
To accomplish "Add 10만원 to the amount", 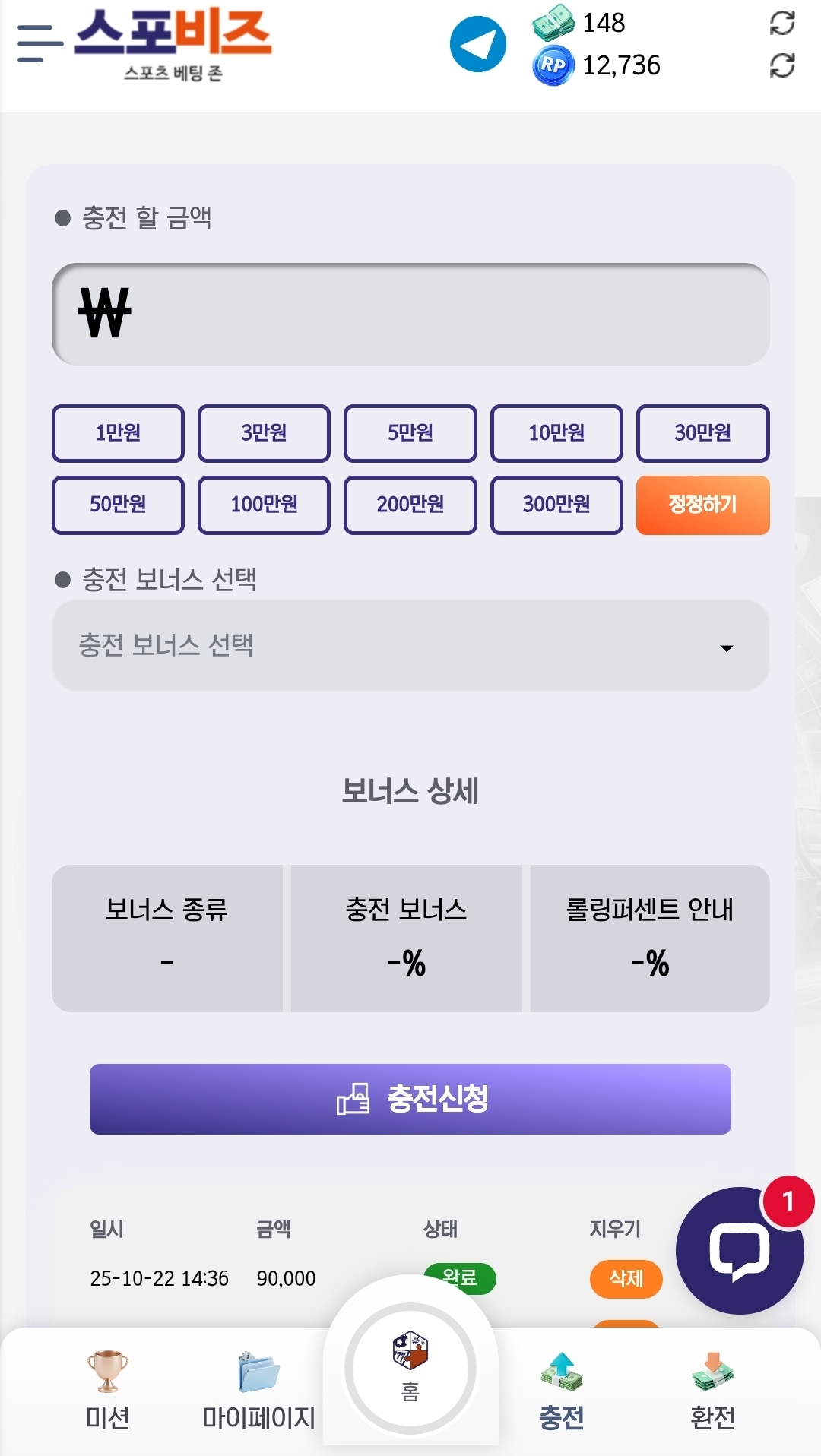I will point(556,433).
